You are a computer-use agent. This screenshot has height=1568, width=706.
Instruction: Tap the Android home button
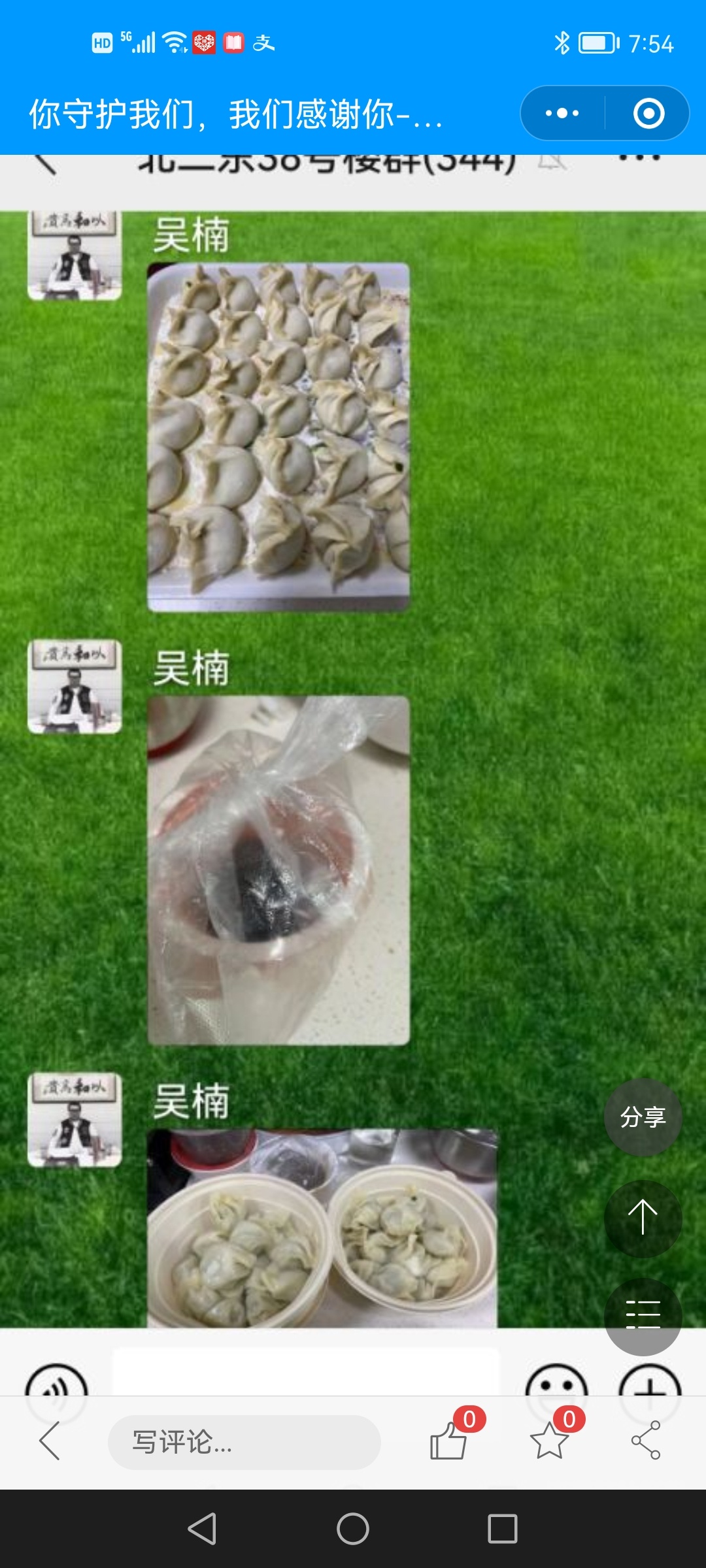tap(353, 1529)
